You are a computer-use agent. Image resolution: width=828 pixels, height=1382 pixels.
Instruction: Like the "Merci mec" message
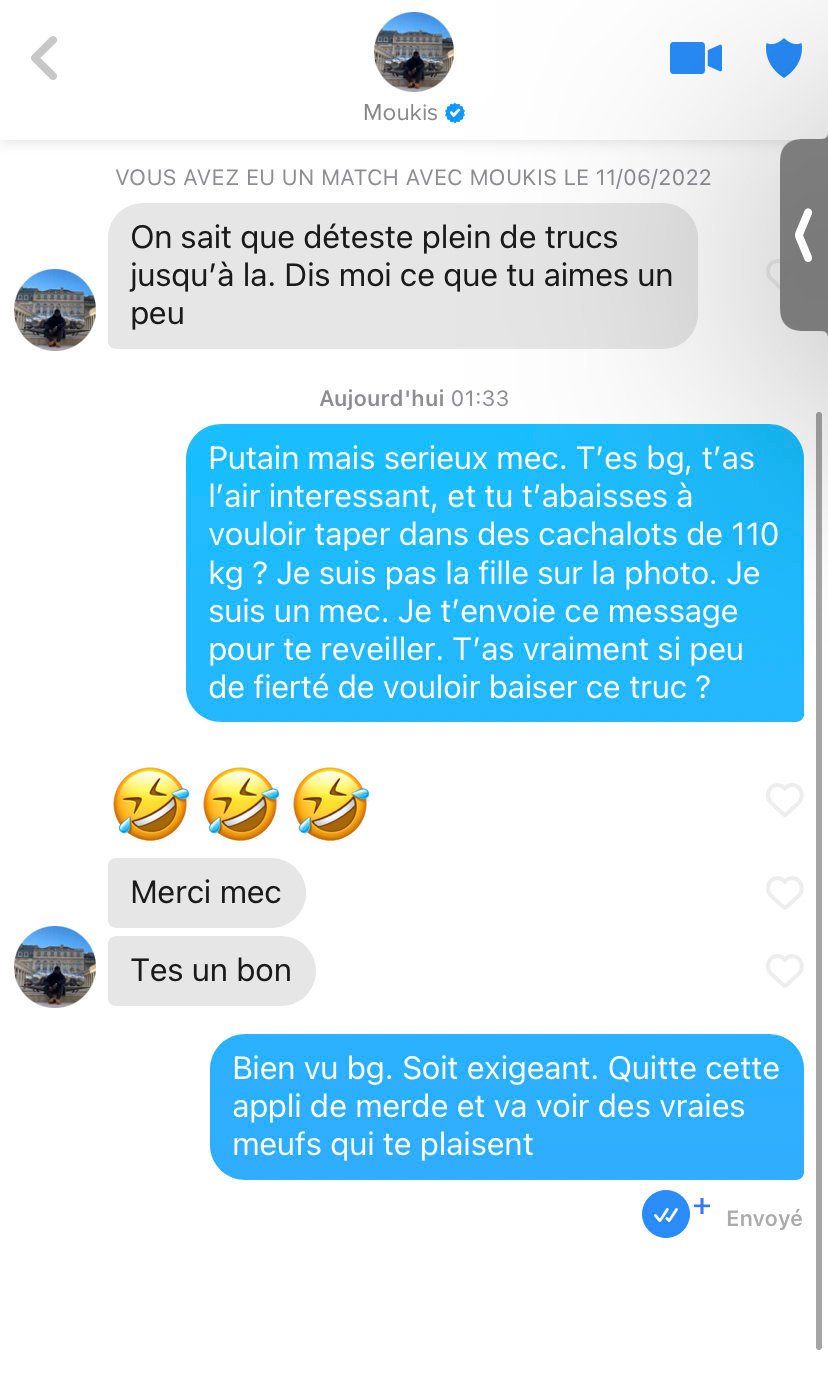coord(784,892)
